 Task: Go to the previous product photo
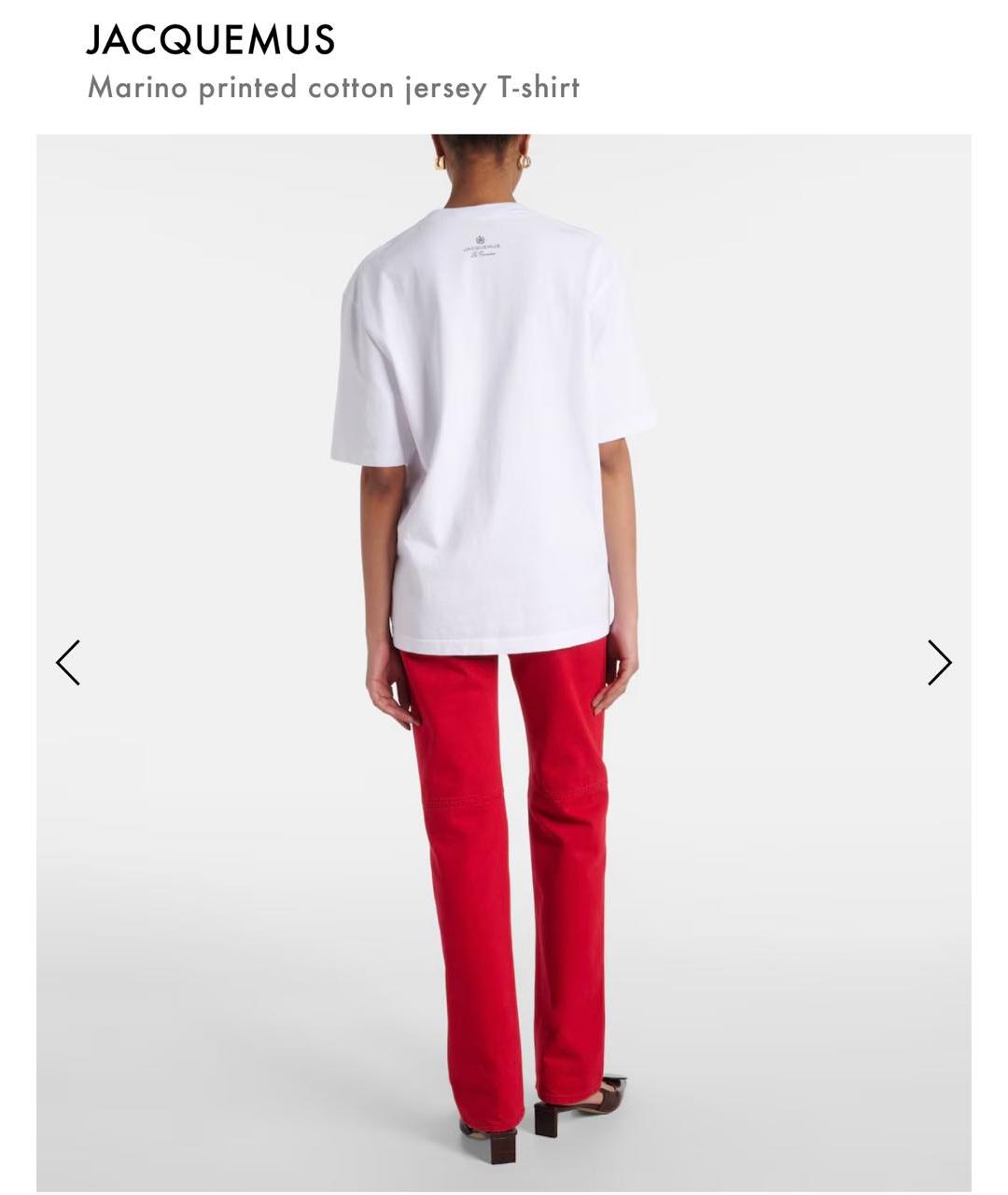(68, 663)
